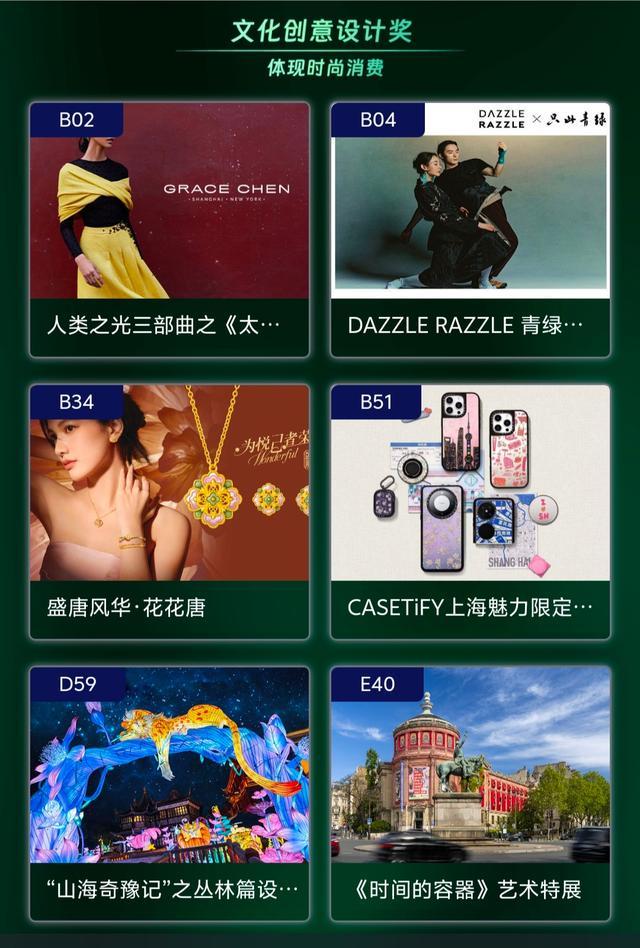640x948 pixels.
Task: Open the B04 DAZZLE RAZZLE 青绿 entry
Action: [470, 228]
